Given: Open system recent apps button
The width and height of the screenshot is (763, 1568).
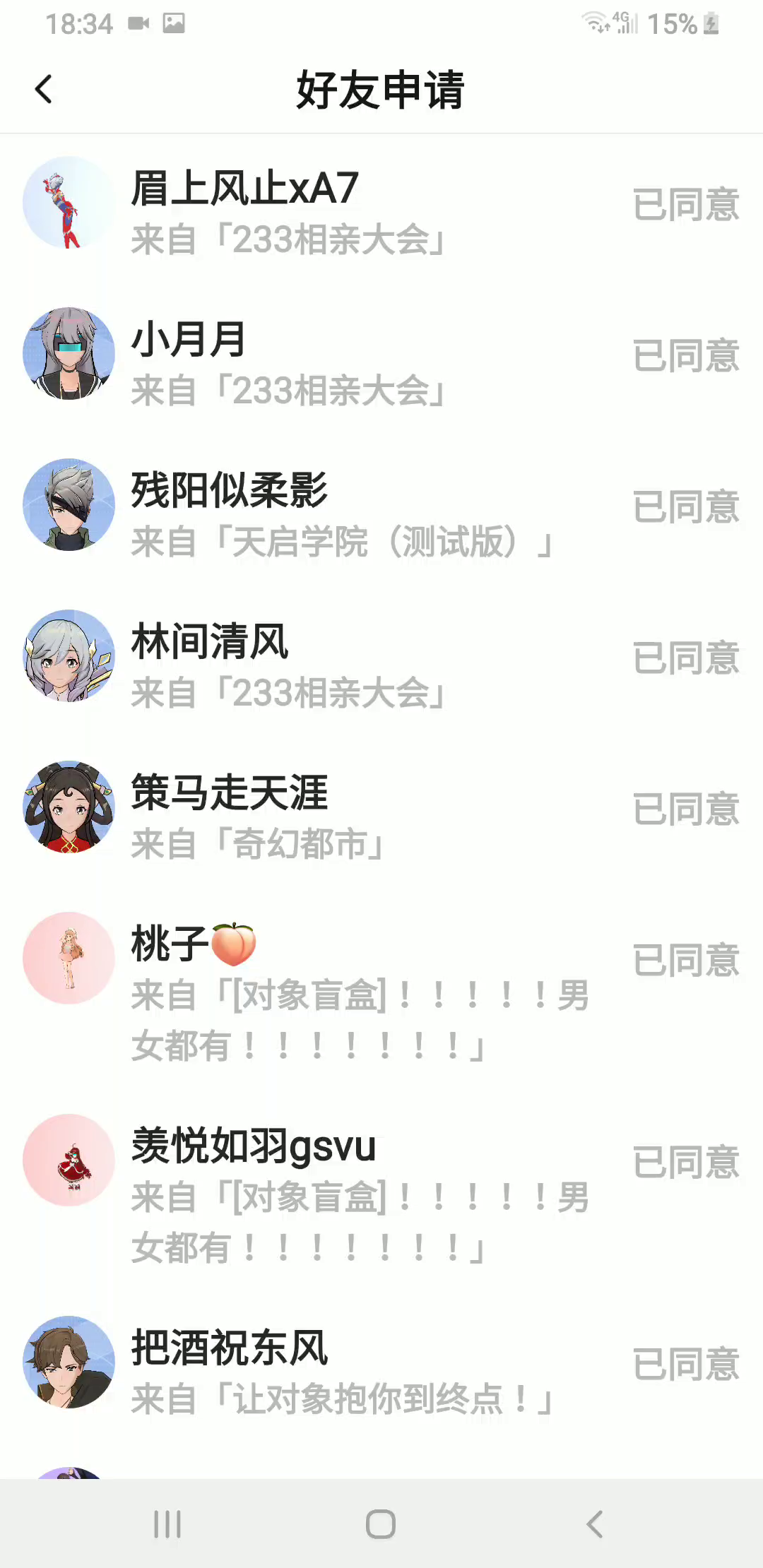Looking at the screenshot, I should pyautogui.click(x=167, y=1524).
